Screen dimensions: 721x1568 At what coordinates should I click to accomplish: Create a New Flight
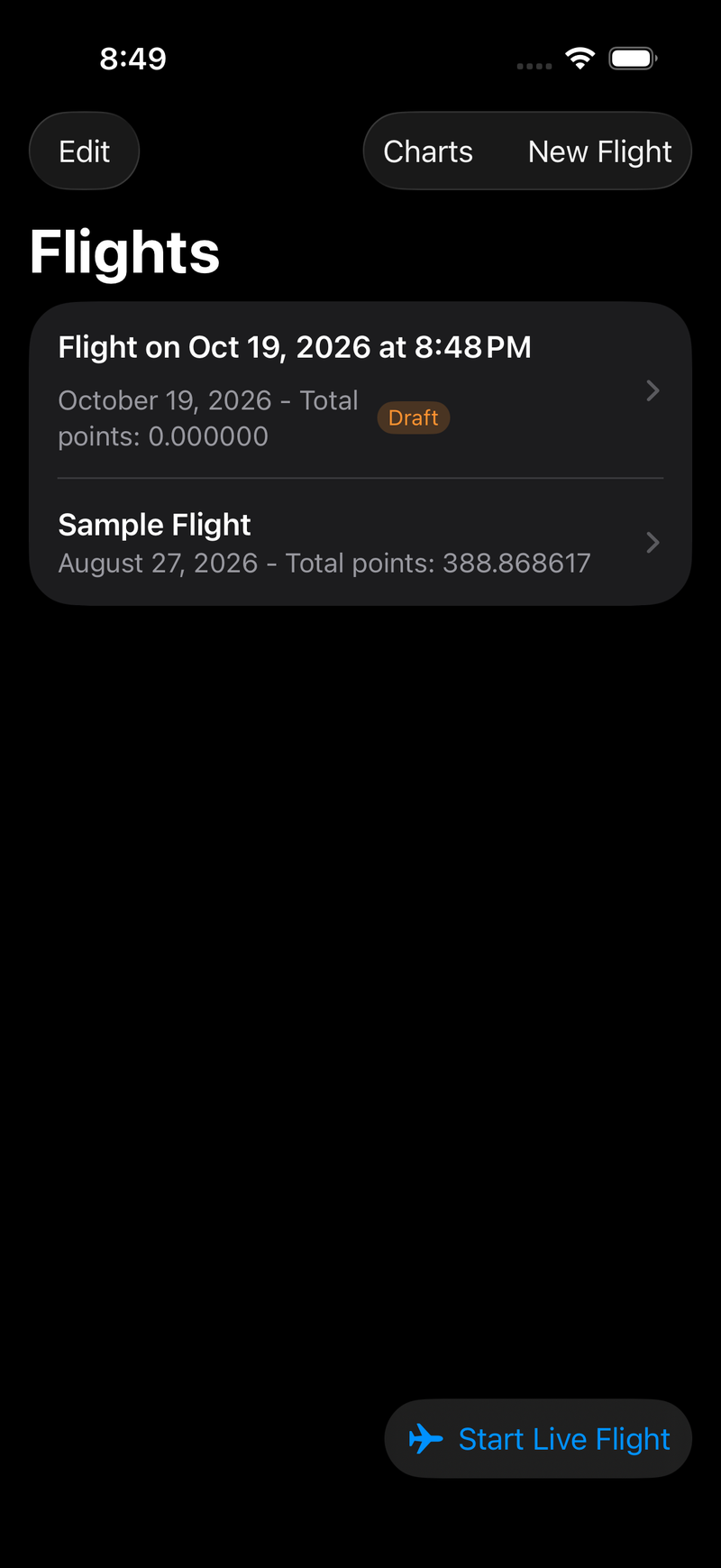[599, 151]
